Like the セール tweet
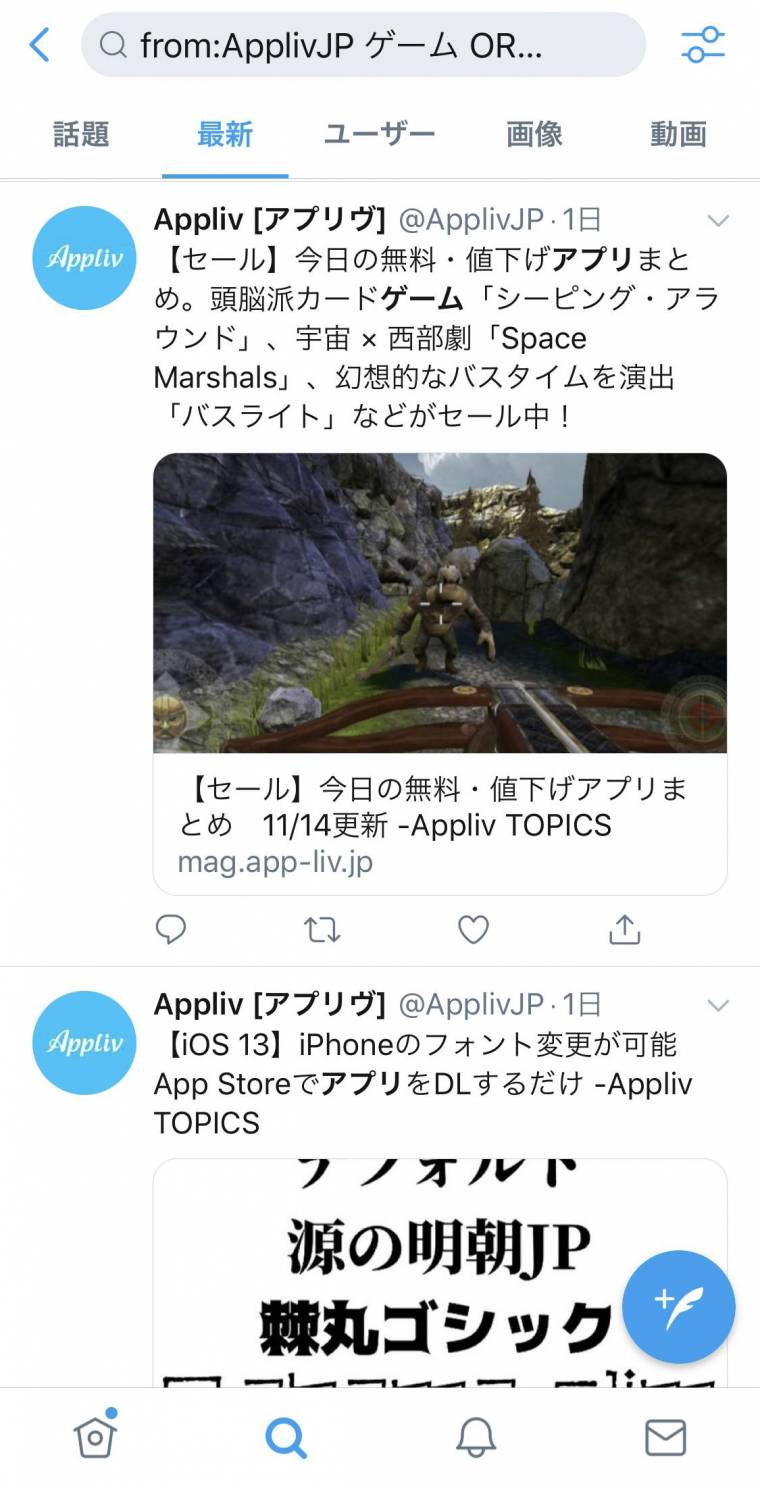This screenshot has height=1486, width=760. click(473, 931)
